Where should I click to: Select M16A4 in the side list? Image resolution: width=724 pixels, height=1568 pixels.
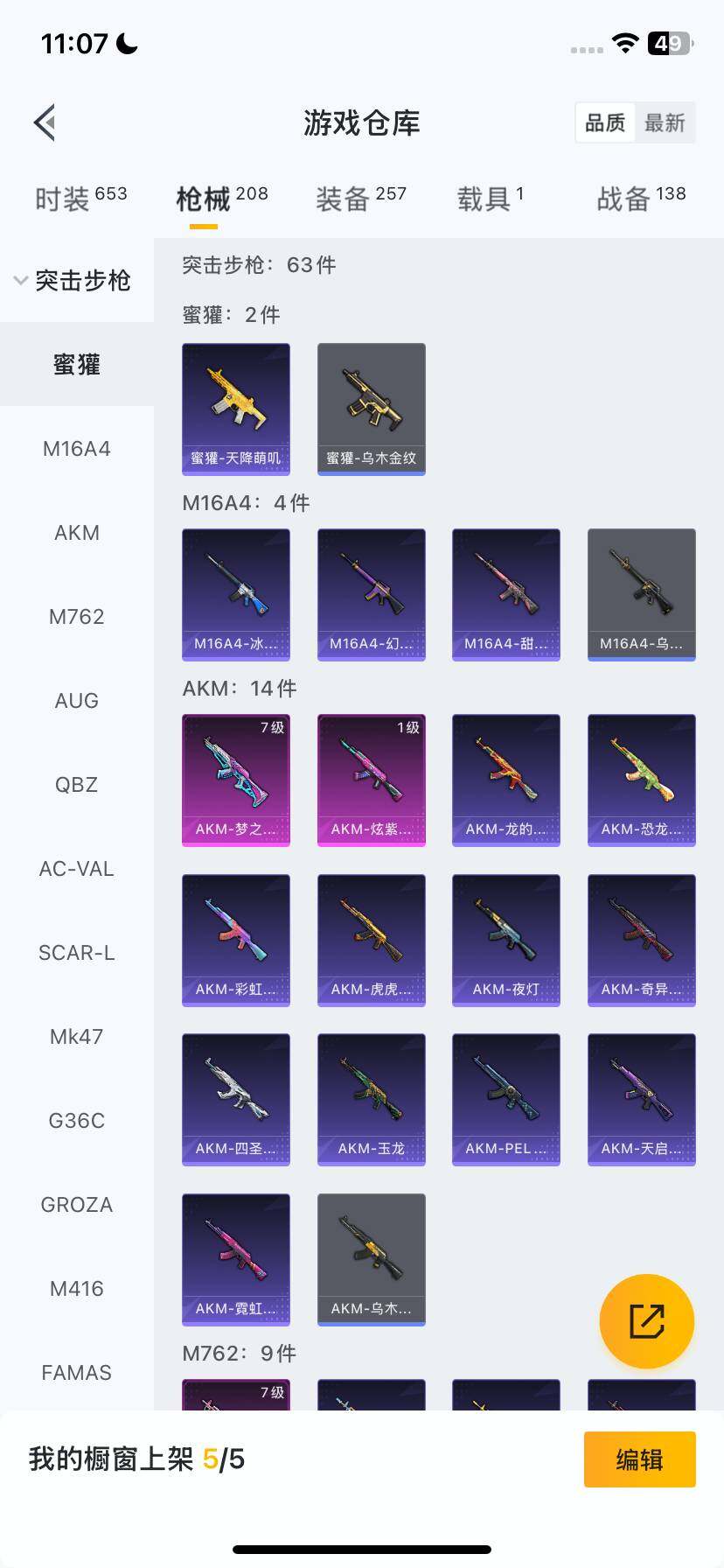point(77,449)
